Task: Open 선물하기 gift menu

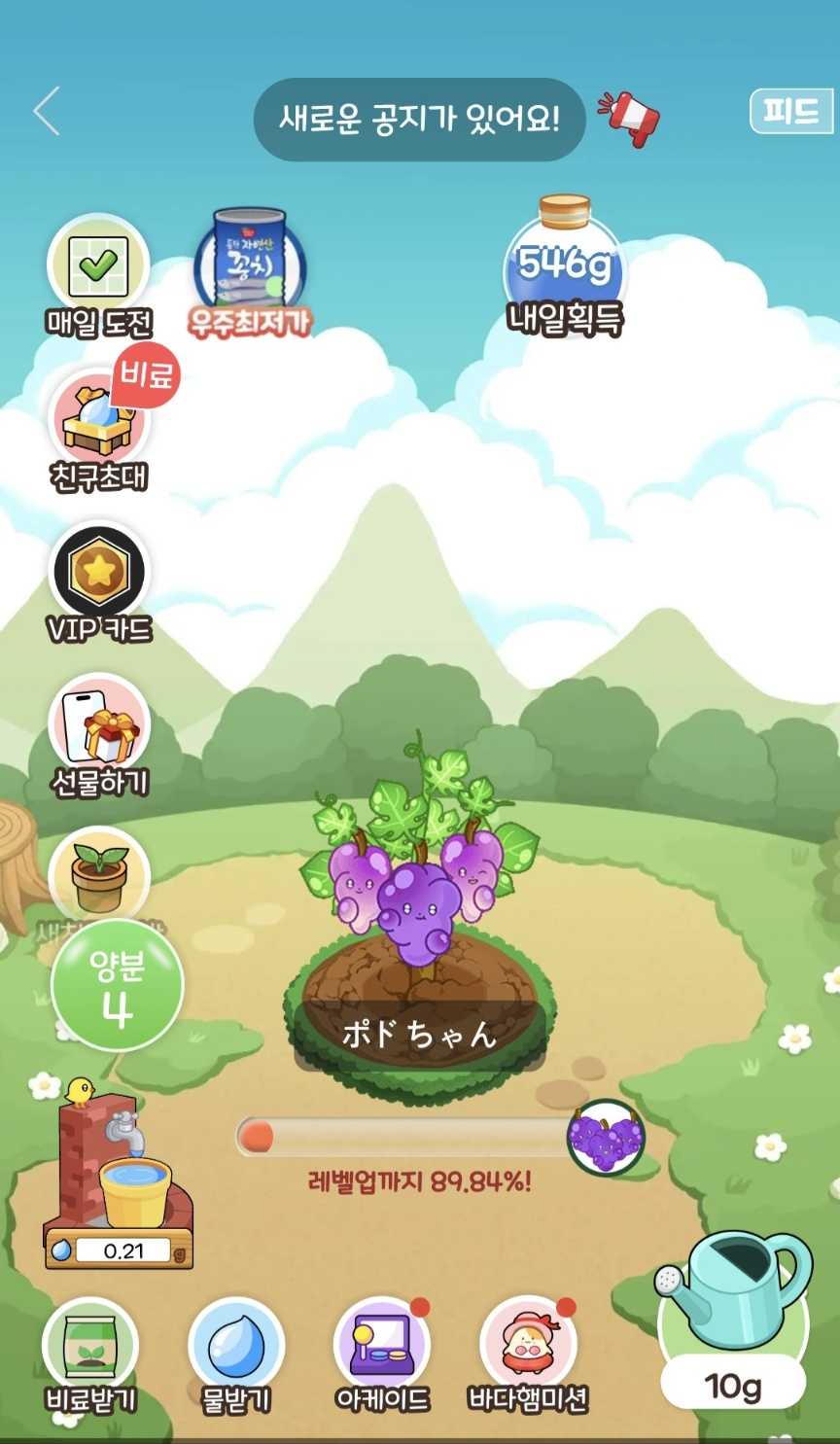Action: (x=99, y=734)
